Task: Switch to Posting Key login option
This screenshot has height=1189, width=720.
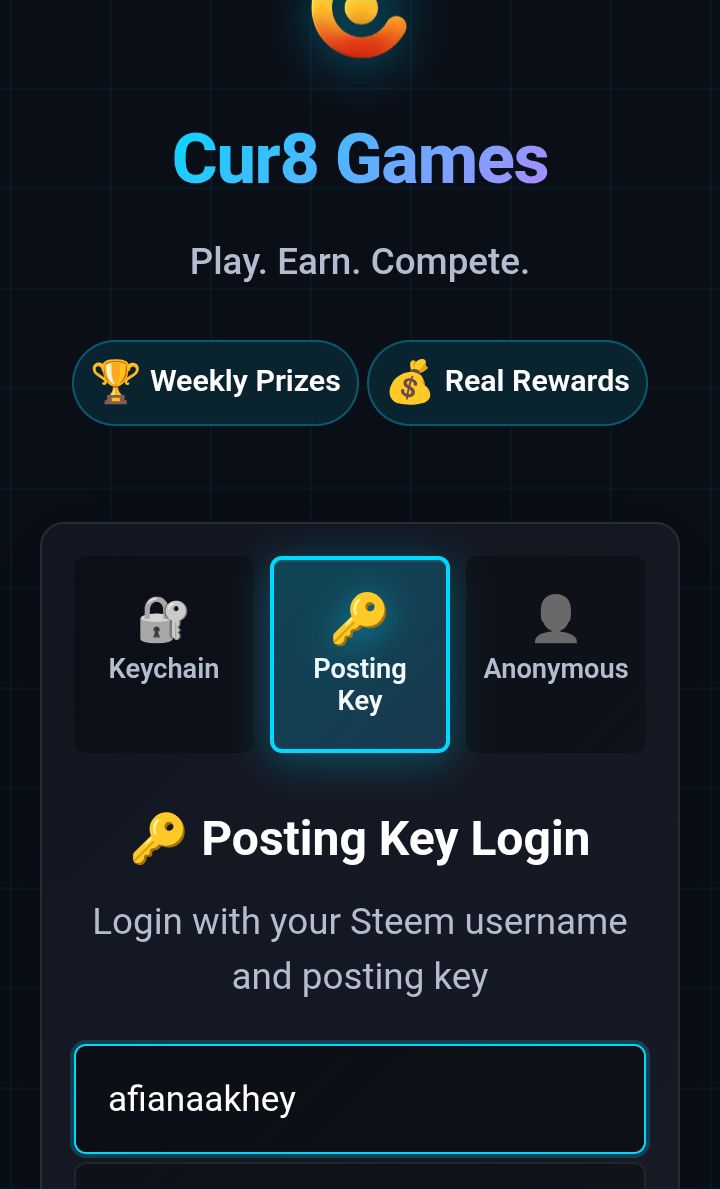Action: pyautogui.click(x=360, y=654)
